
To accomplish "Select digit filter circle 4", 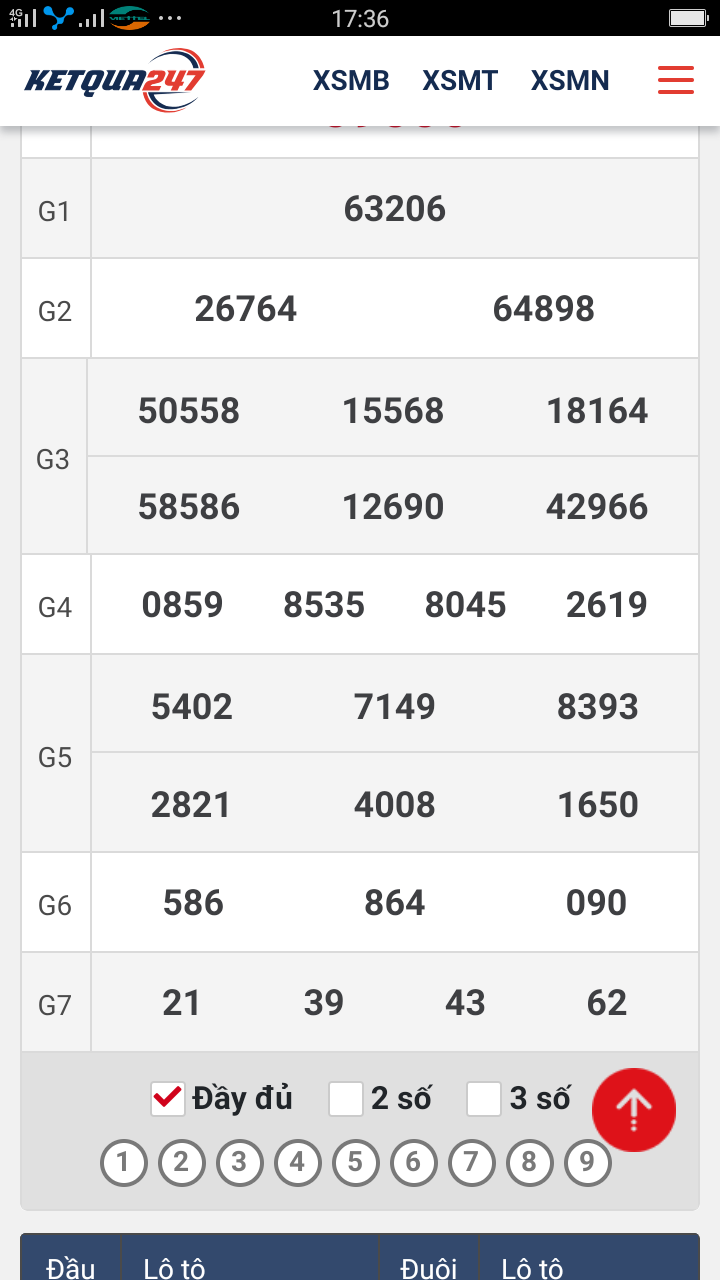I will (297, 1163).
